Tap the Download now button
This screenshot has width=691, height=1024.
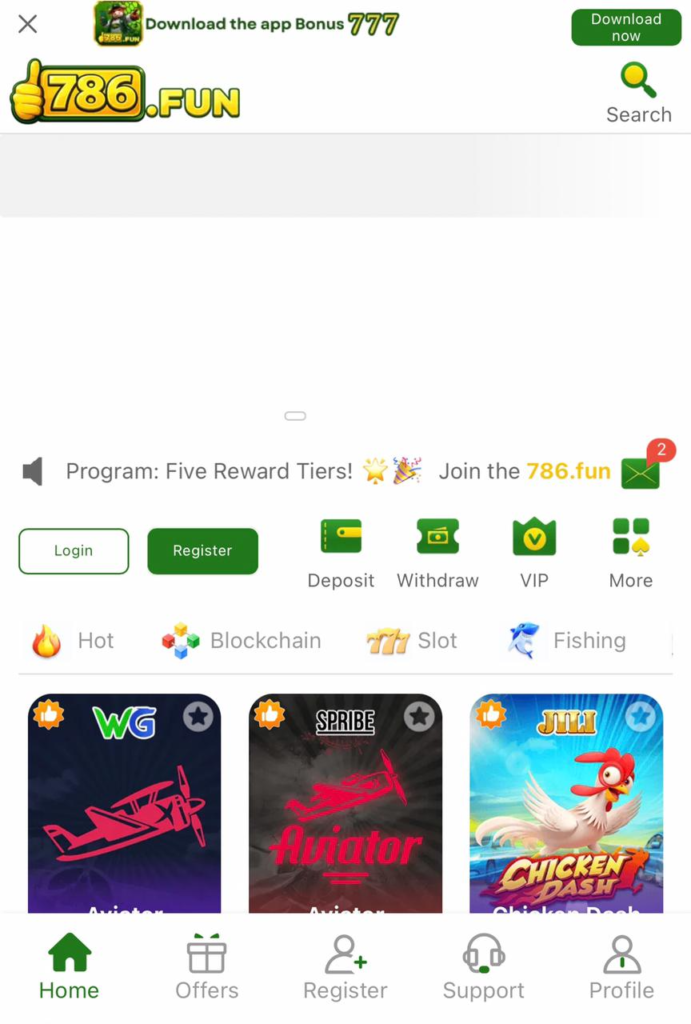point(626,27)
